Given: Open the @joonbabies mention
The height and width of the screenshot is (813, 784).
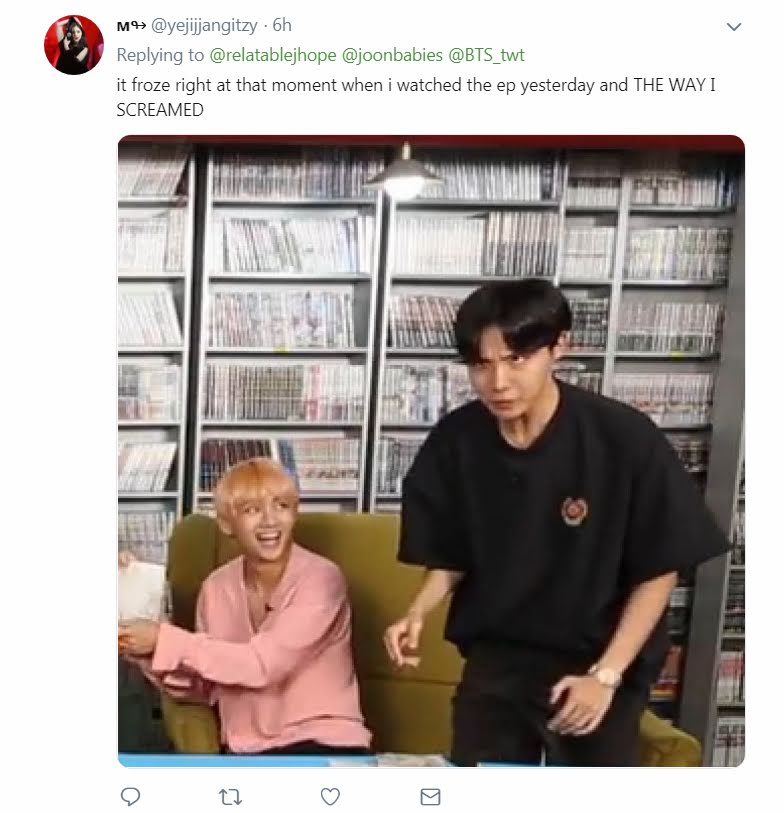Looking at the screenshot, I should pyautogui.click(x=393, y=55).
